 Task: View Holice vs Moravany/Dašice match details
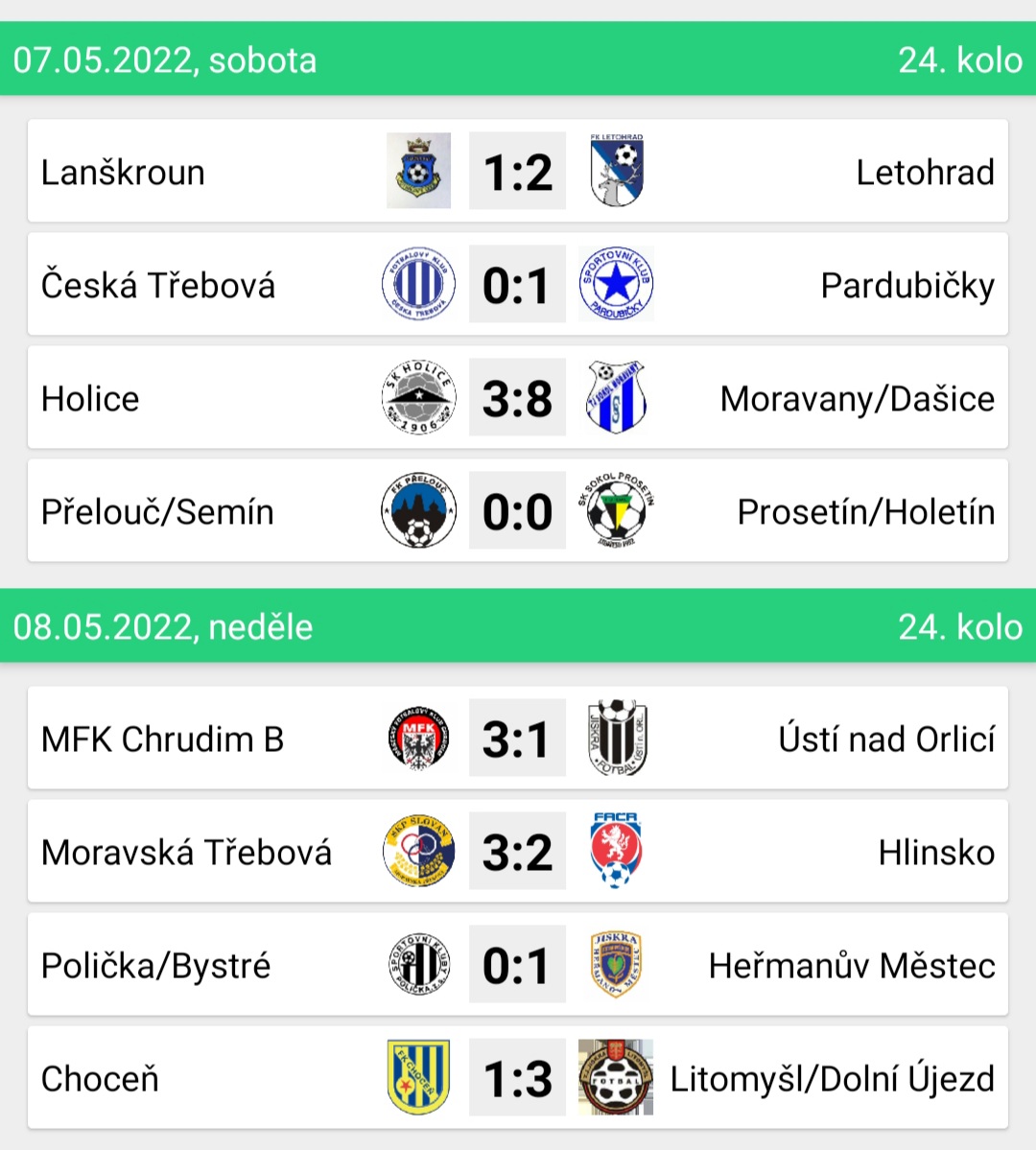[x=517, y=398]
